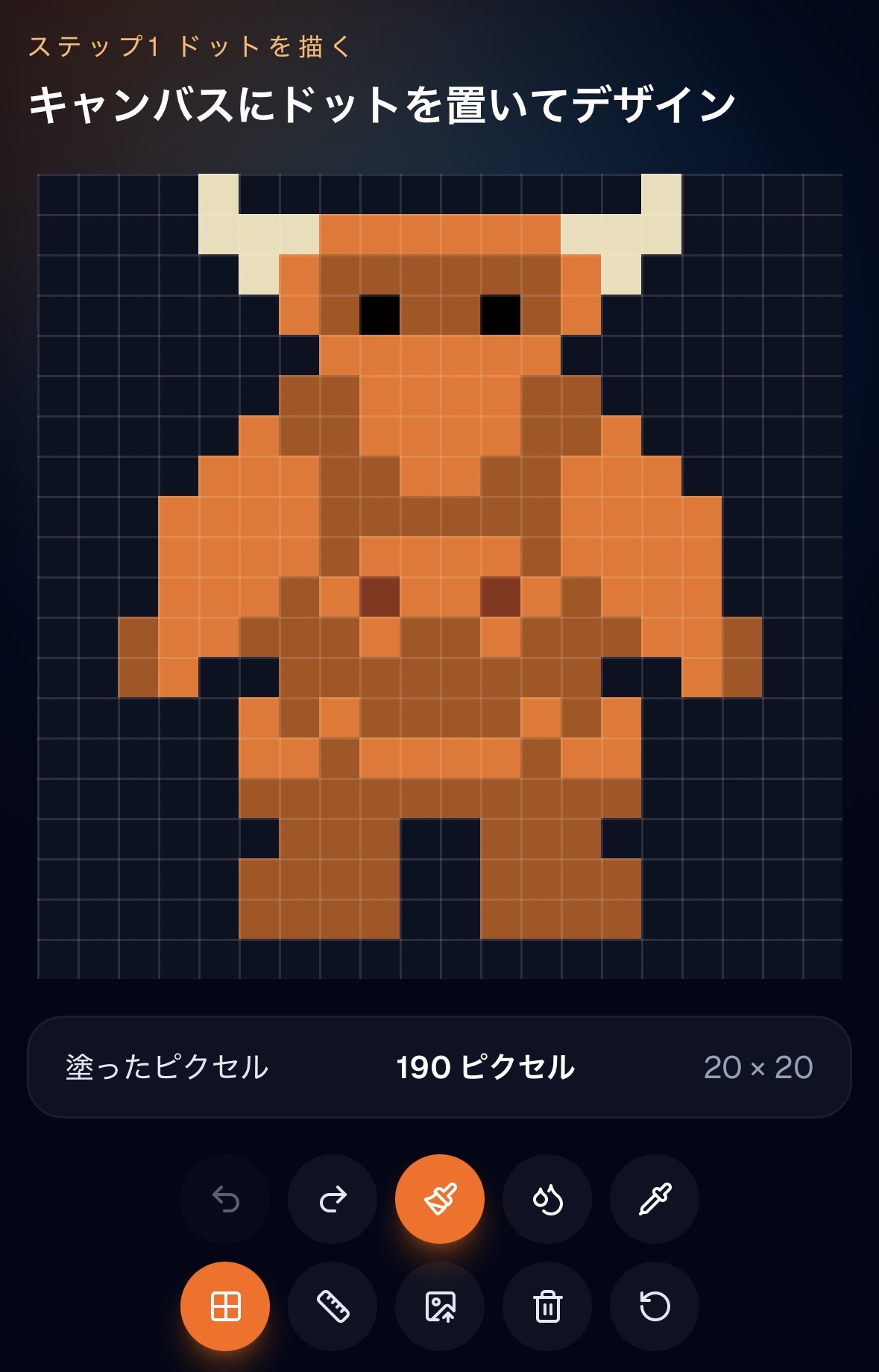Reset the canvas with the rotate arrow
This screenshot has height=1372, width=879.
coord(655,1306)
